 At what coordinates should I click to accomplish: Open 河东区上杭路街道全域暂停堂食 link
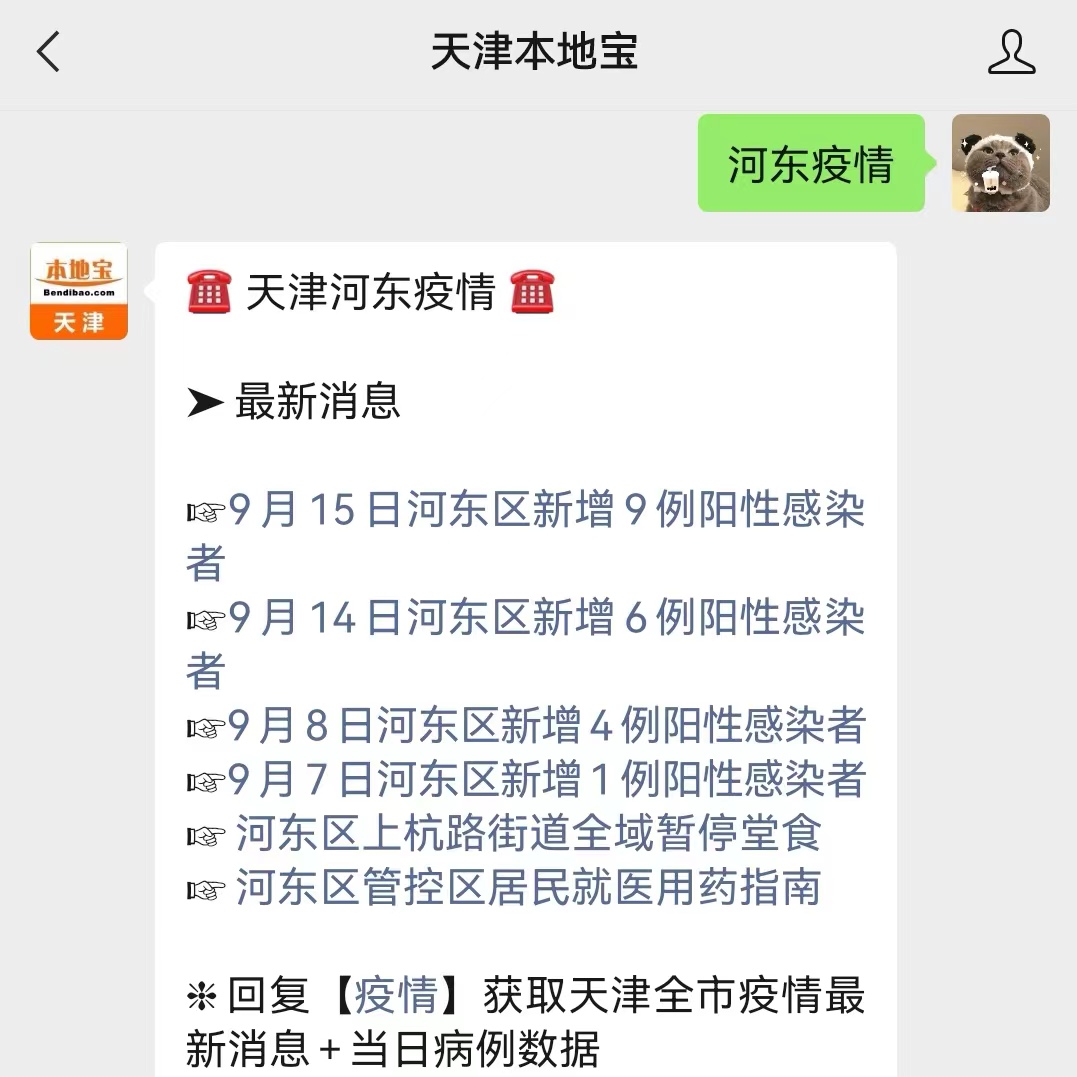[x=527, y=834]
